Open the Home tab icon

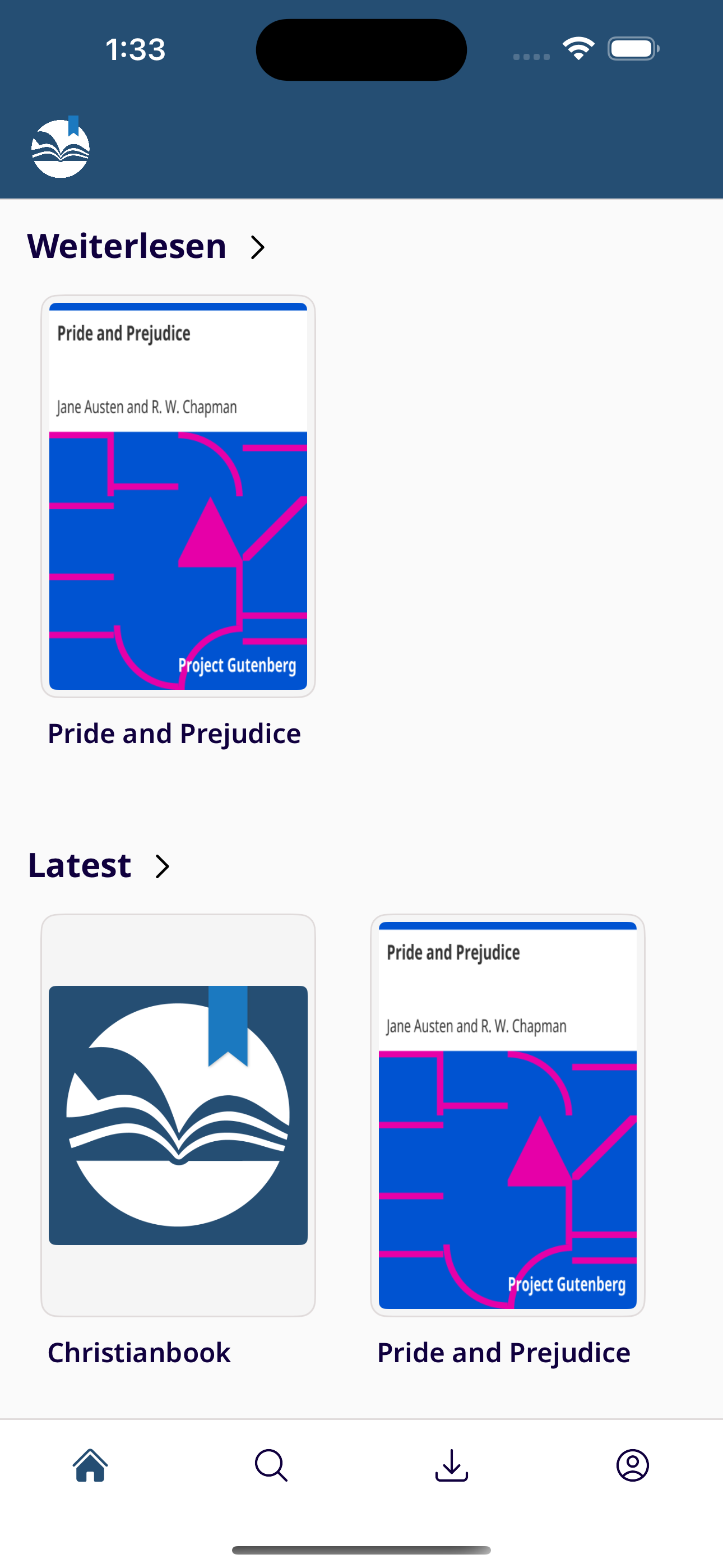(x=90, y=1465)
